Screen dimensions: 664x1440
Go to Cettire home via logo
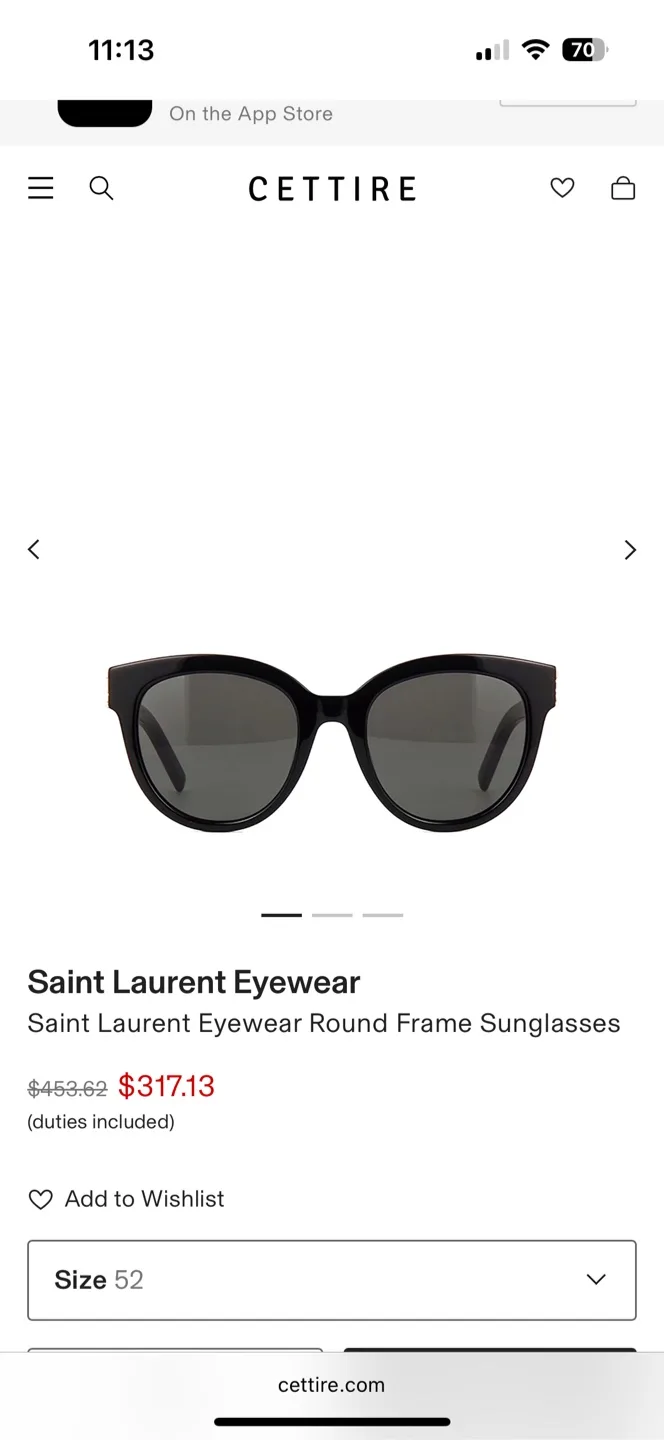(332, 189)
